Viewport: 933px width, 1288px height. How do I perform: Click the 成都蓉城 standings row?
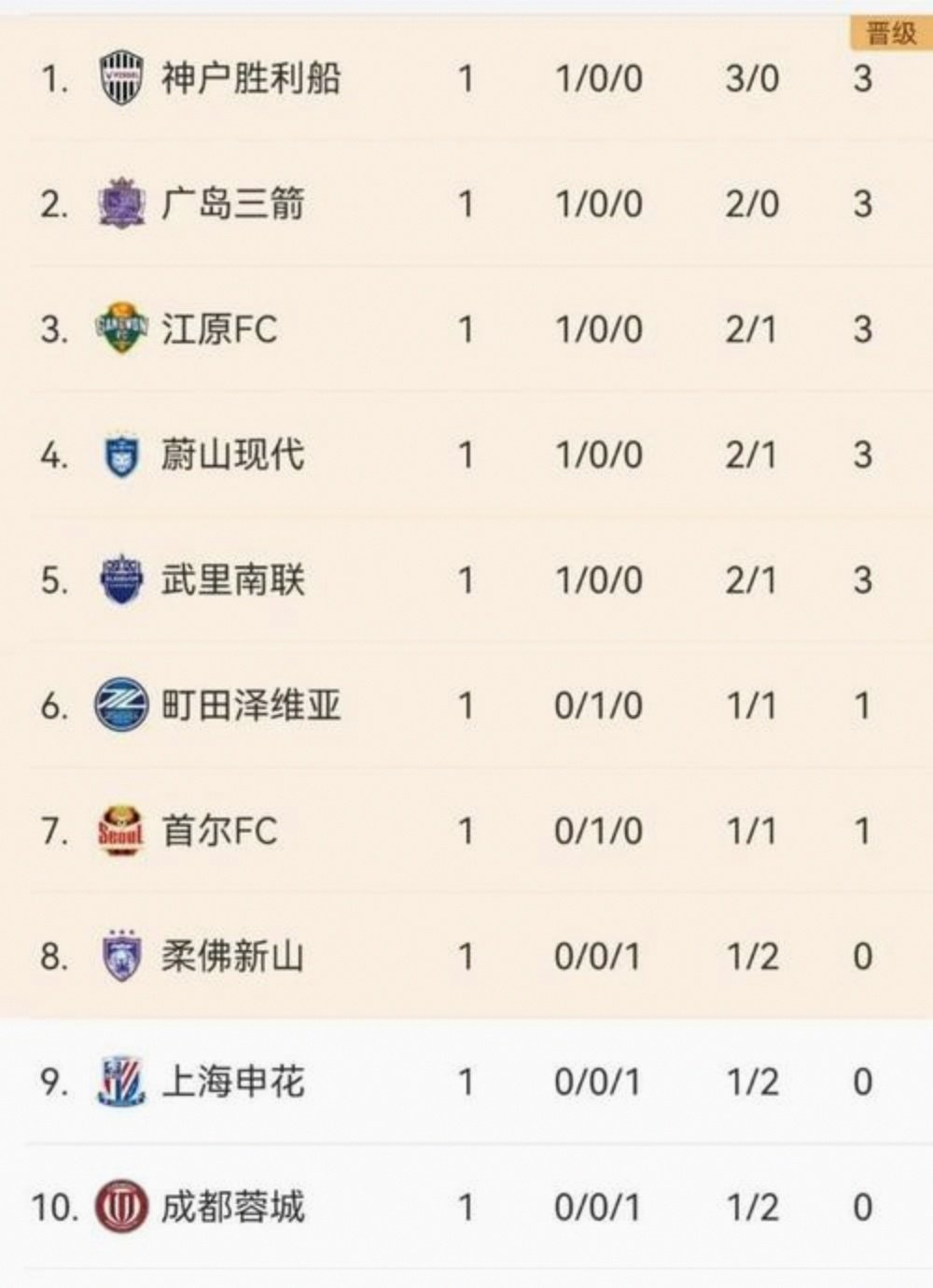pyautogui.click(x=466, y=1204)
